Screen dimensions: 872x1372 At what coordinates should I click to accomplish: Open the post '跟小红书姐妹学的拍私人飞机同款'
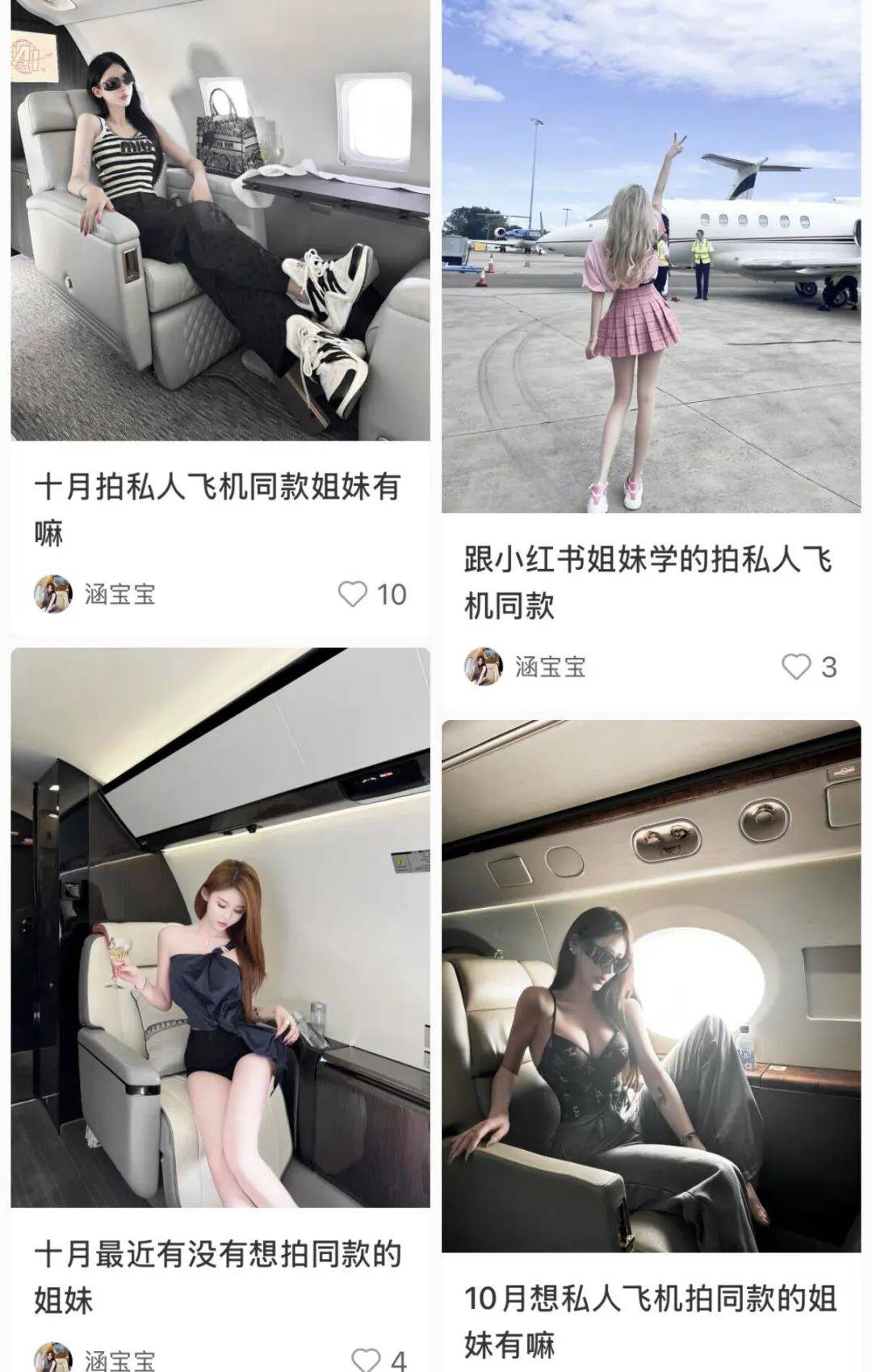pyautogui.click(x=648, y=582)
